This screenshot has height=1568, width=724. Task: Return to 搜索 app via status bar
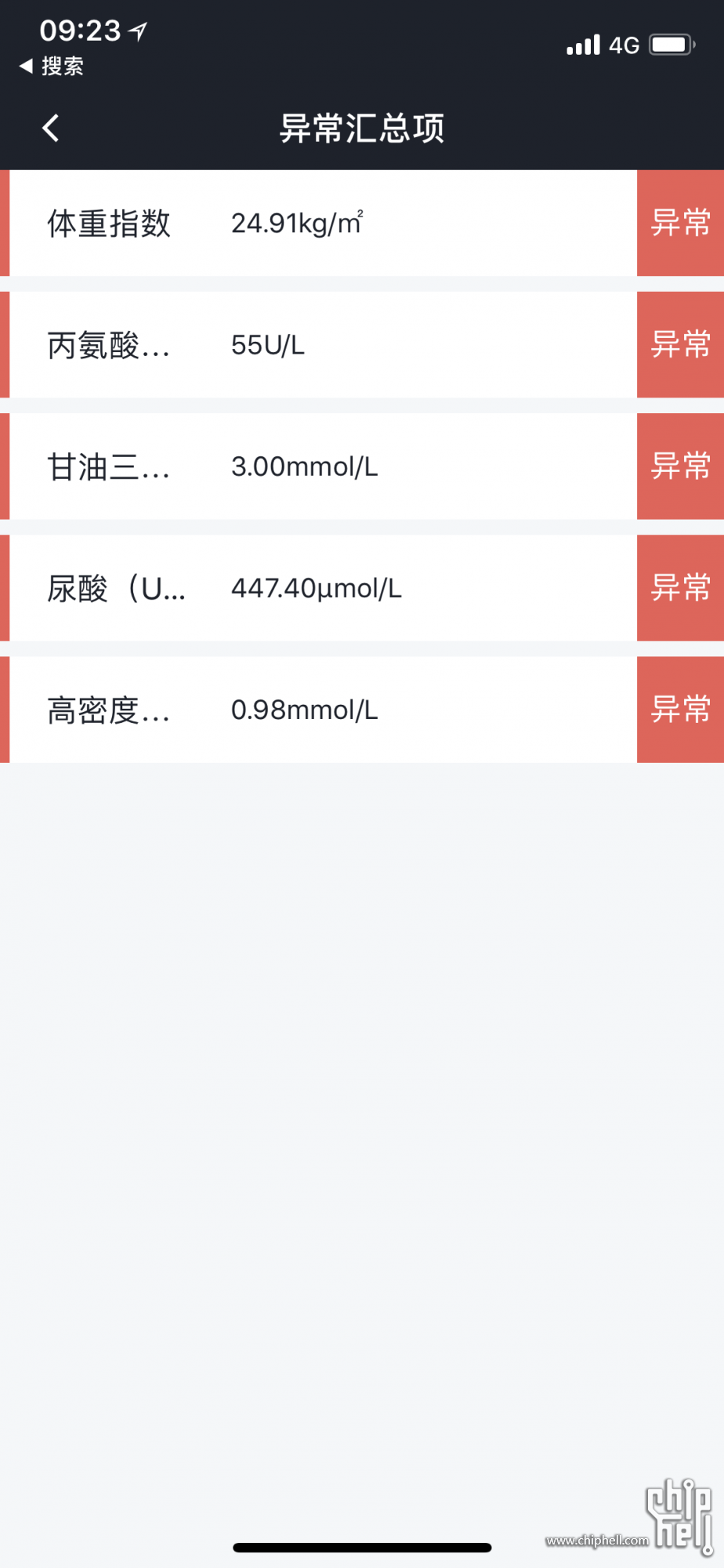[x=52, y=66]
